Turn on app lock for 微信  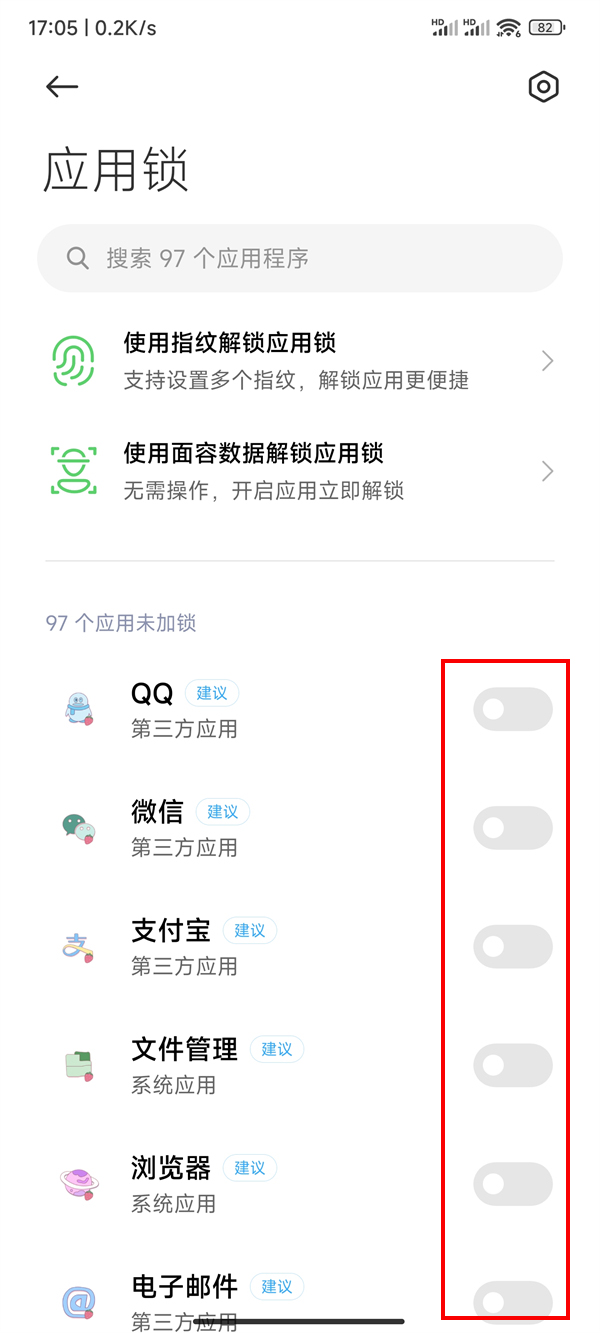(512, 828)
